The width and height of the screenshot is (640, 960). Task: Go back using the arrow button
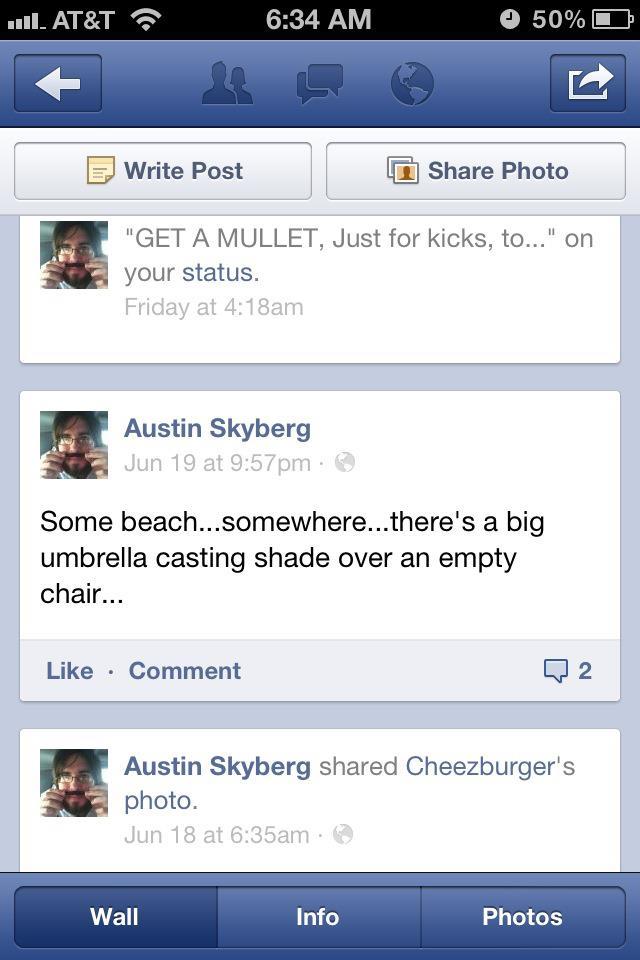coord(58,83)
